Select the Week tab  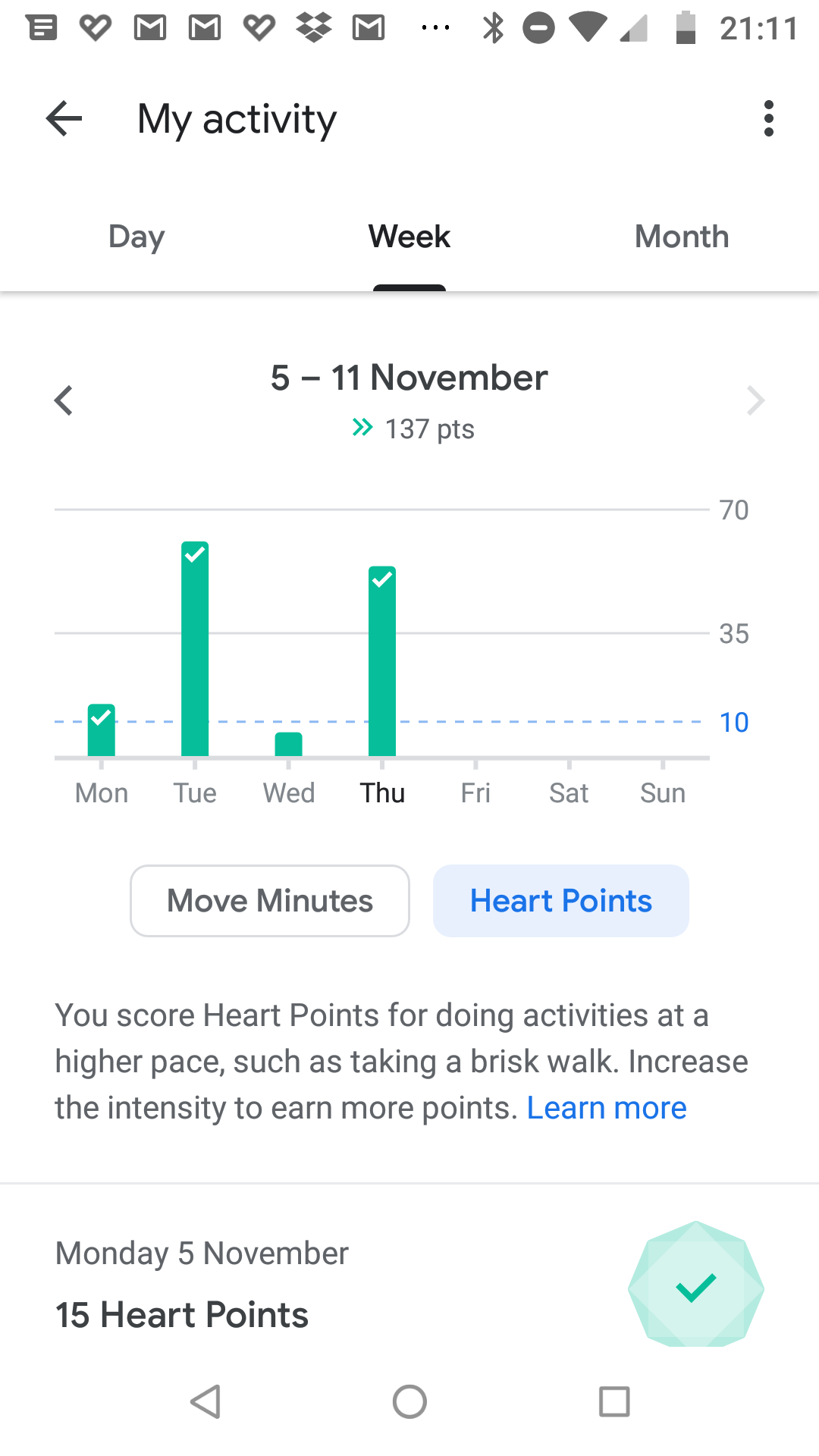pos(409,237)
